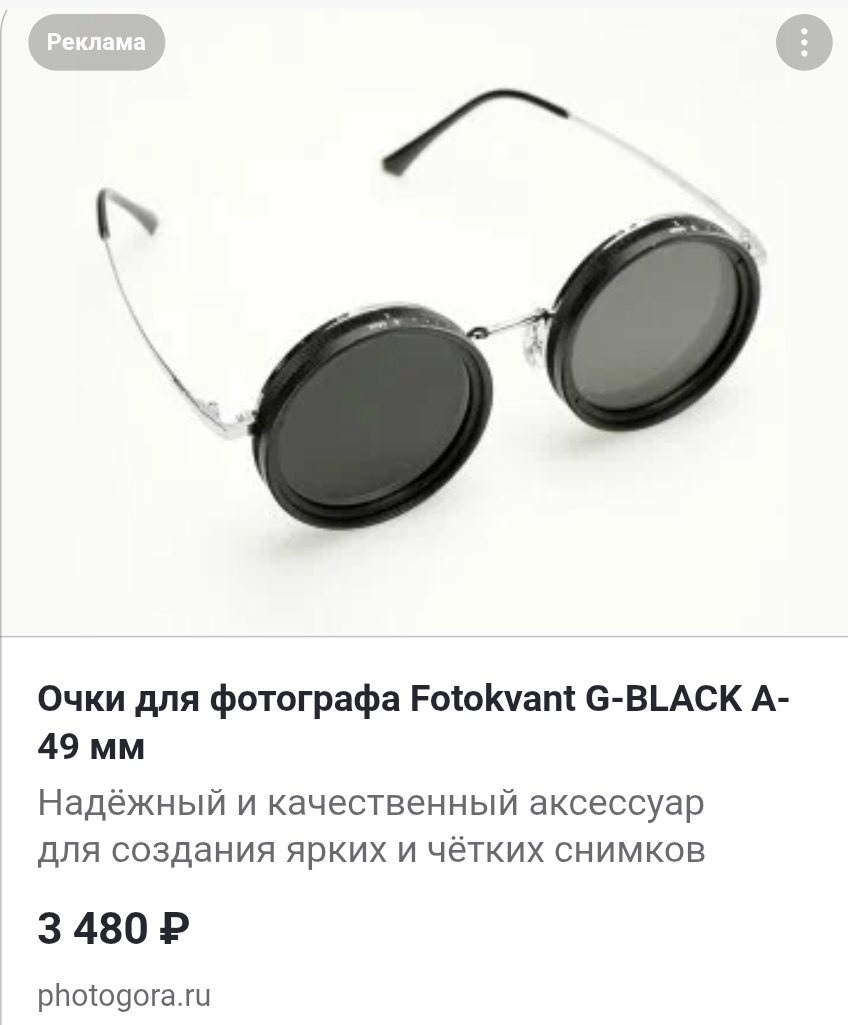Image resolution: width=848 pixels, height=1025 pixels.
Task: Open the ad's three-dot options menu
Action: click(804, 42)
